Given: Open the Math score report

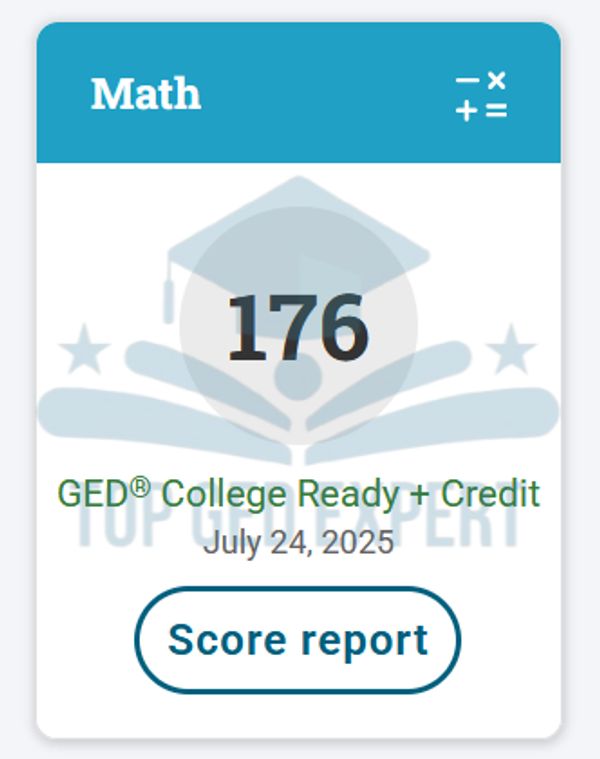Looking at the screenshot, I should (x=298, y=640).
